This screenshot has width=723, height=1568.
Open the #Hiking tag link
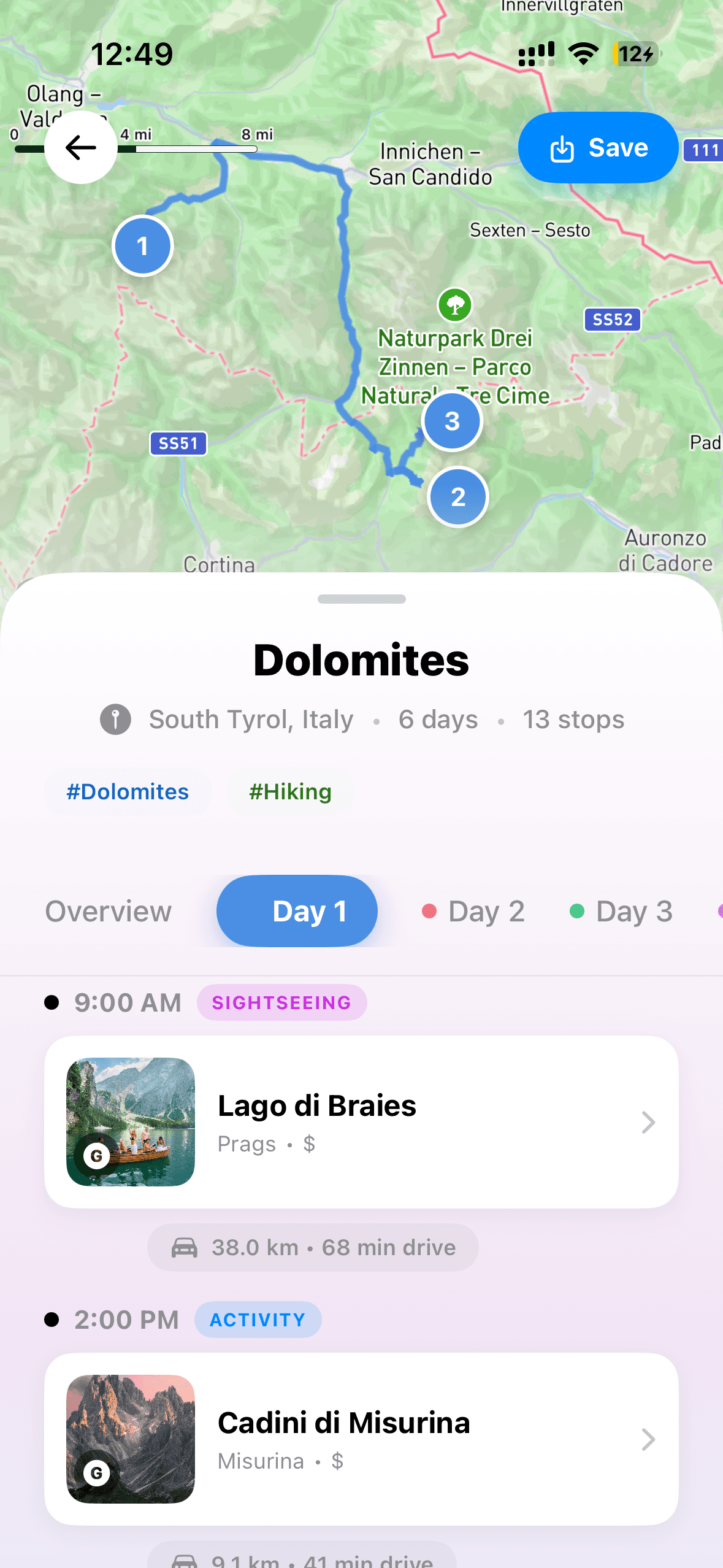coord(290,792)
